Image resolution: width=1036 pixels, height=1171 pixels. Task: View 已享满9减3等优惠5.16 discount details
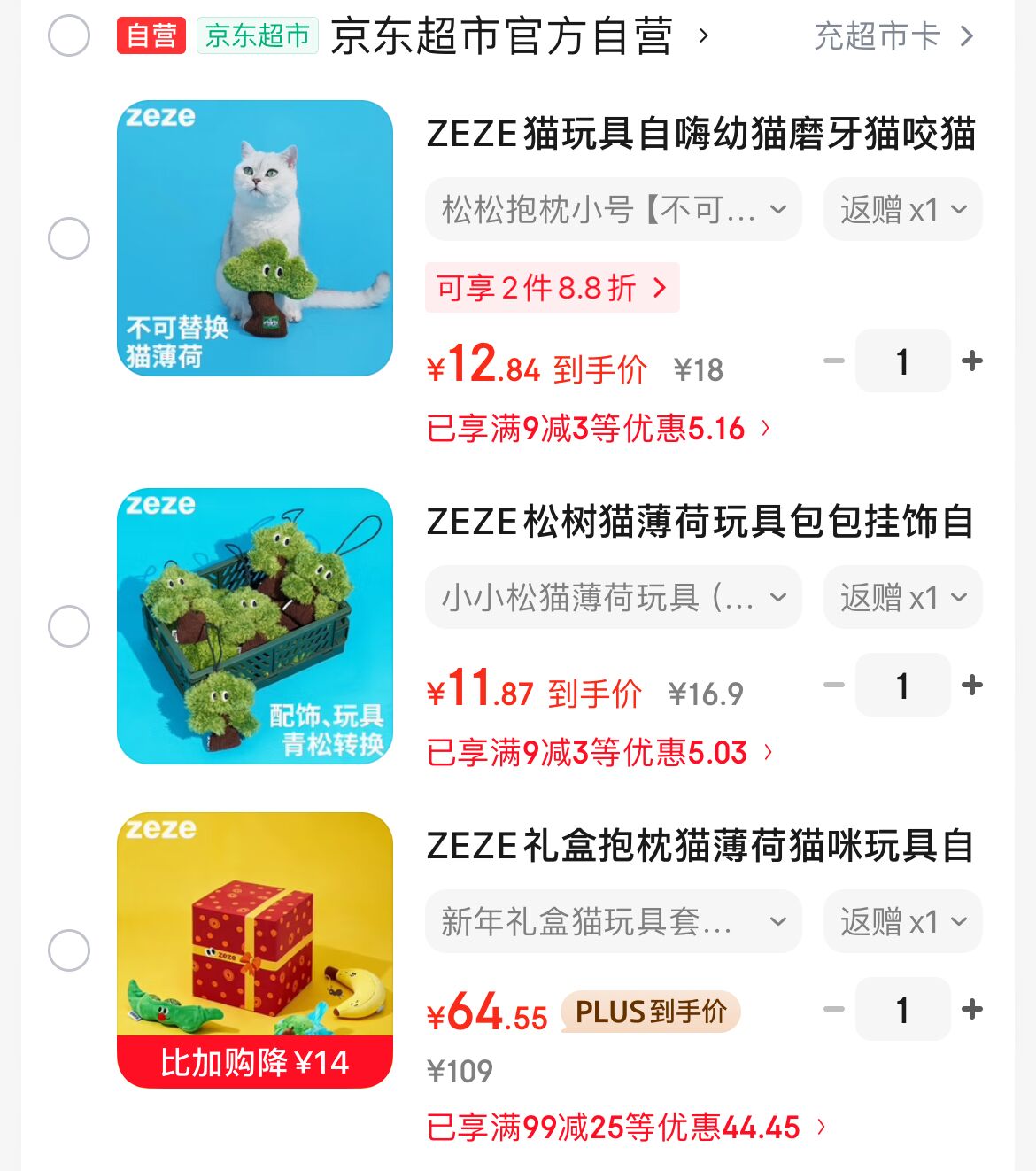[599, 429]
